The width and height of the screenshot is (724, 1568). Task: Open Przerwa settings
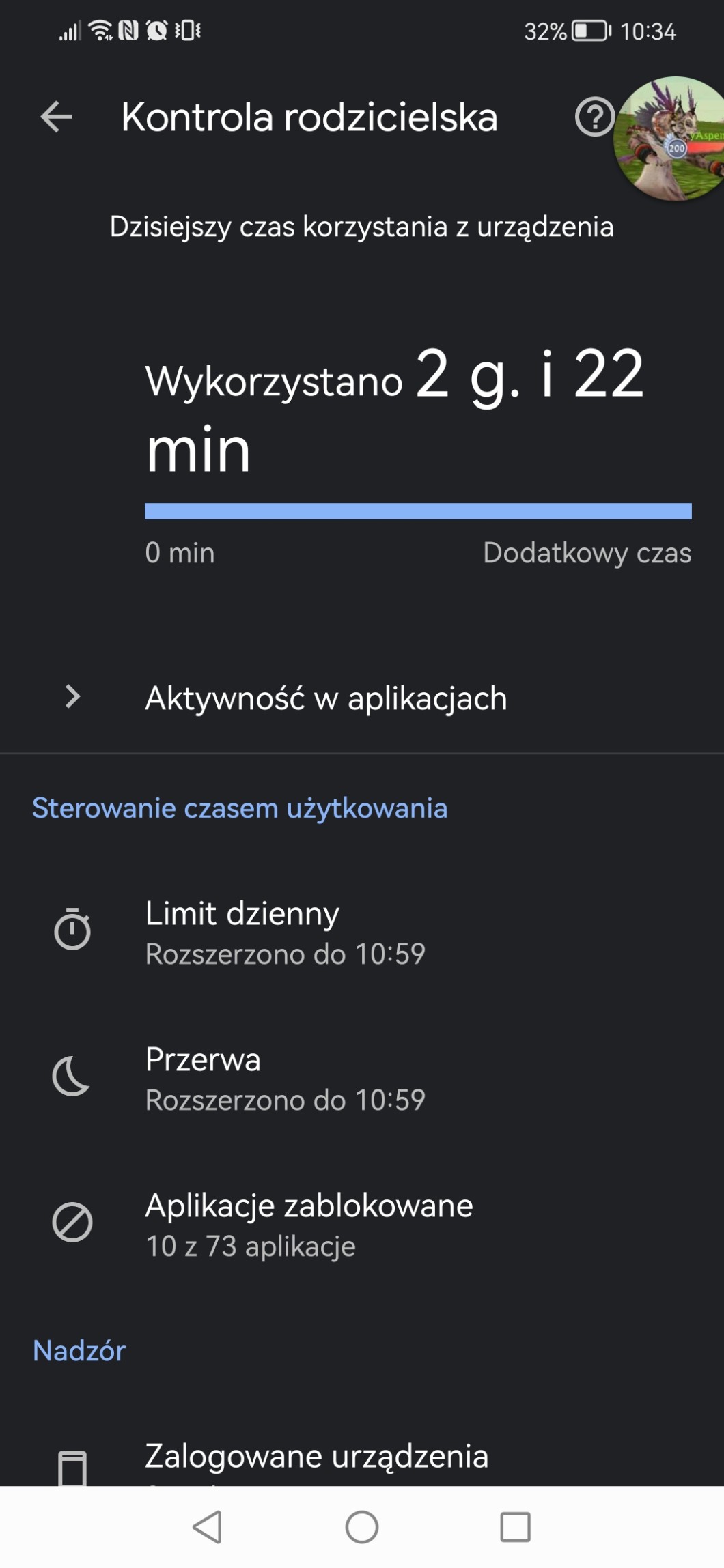tap(284, 1078)
